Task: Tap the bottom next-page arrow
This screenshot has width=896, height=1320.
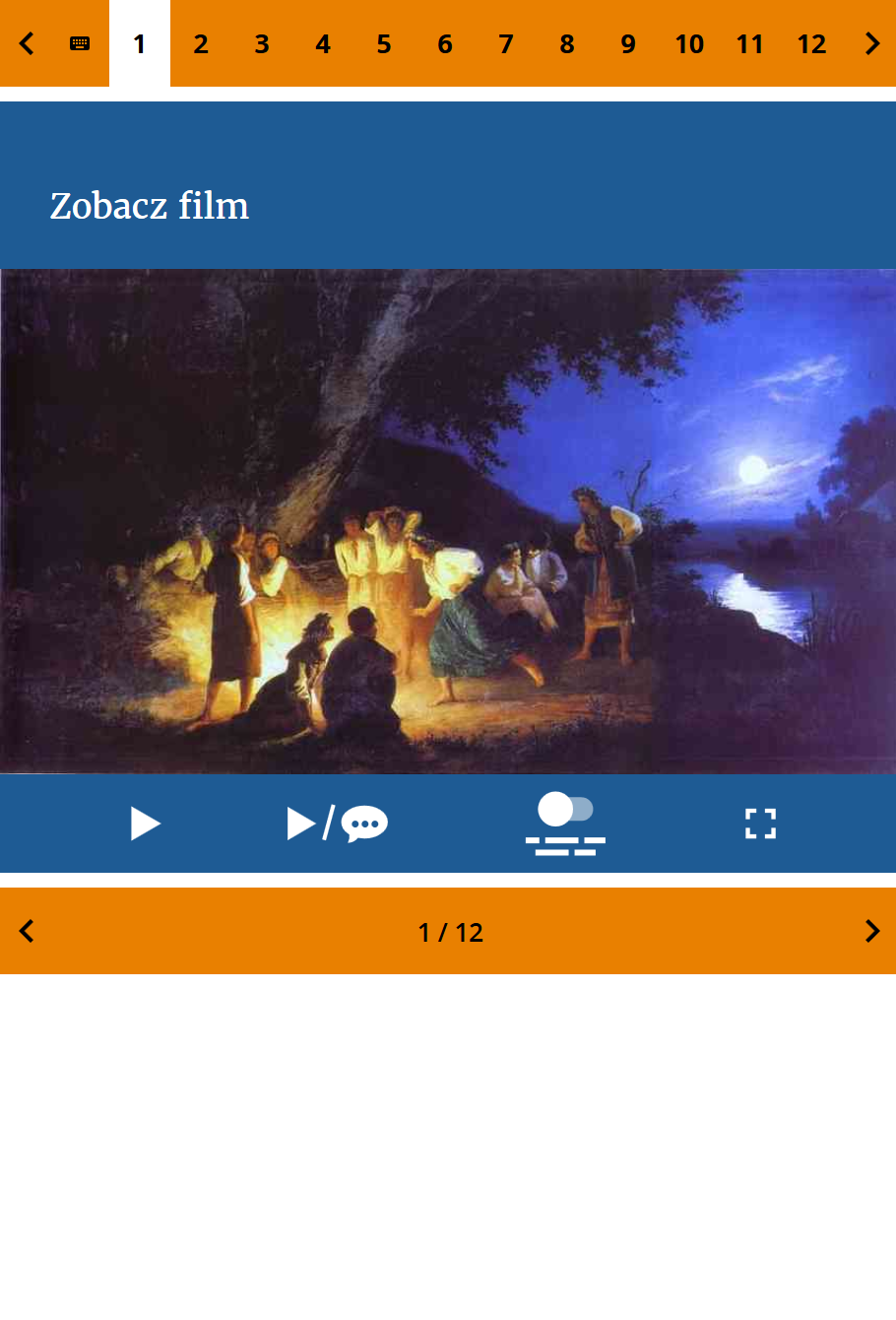Action: pos(871,932)
